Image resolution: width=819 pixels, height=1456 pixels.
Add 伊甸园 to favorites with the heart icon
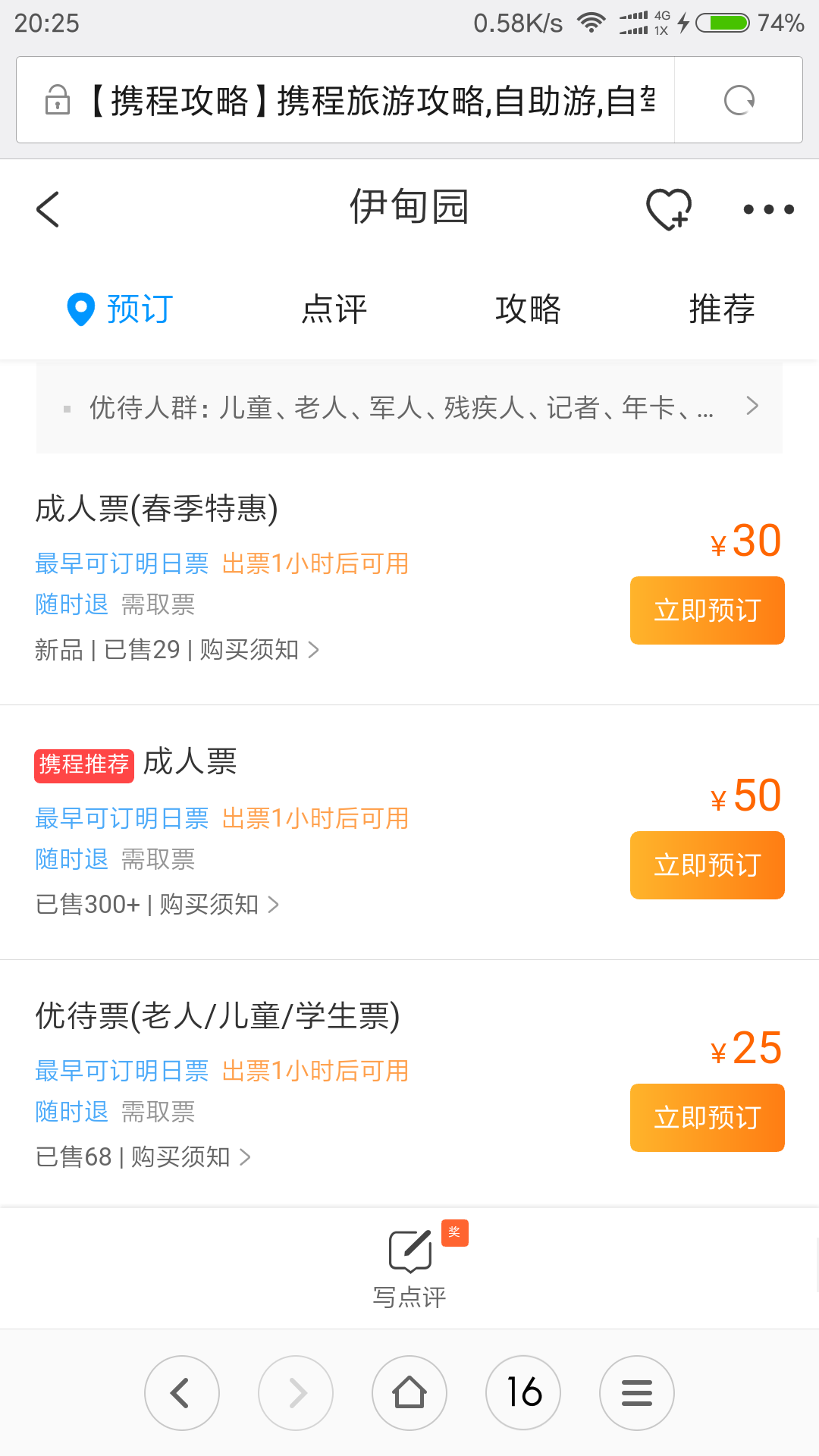(668, 209)
